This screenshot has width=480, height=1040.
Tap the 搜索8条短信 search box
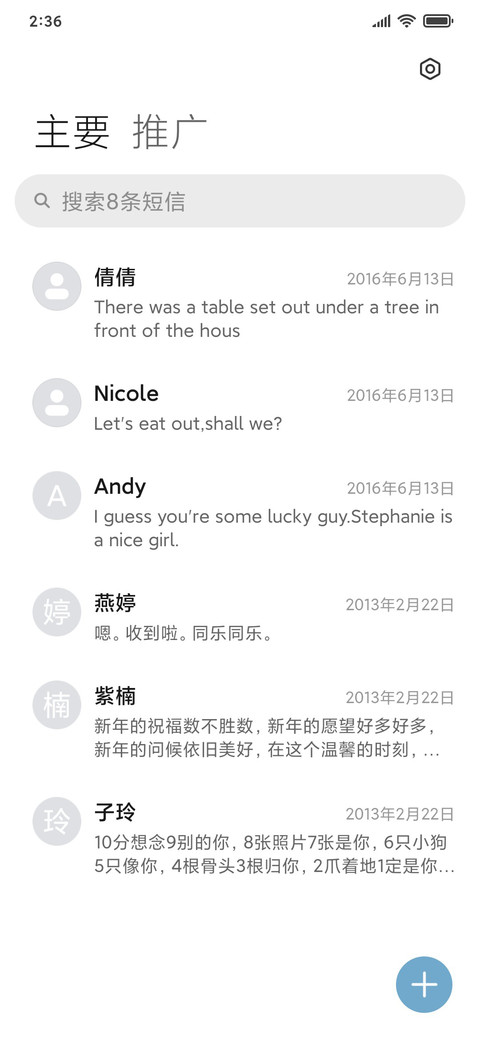[240, 201]
